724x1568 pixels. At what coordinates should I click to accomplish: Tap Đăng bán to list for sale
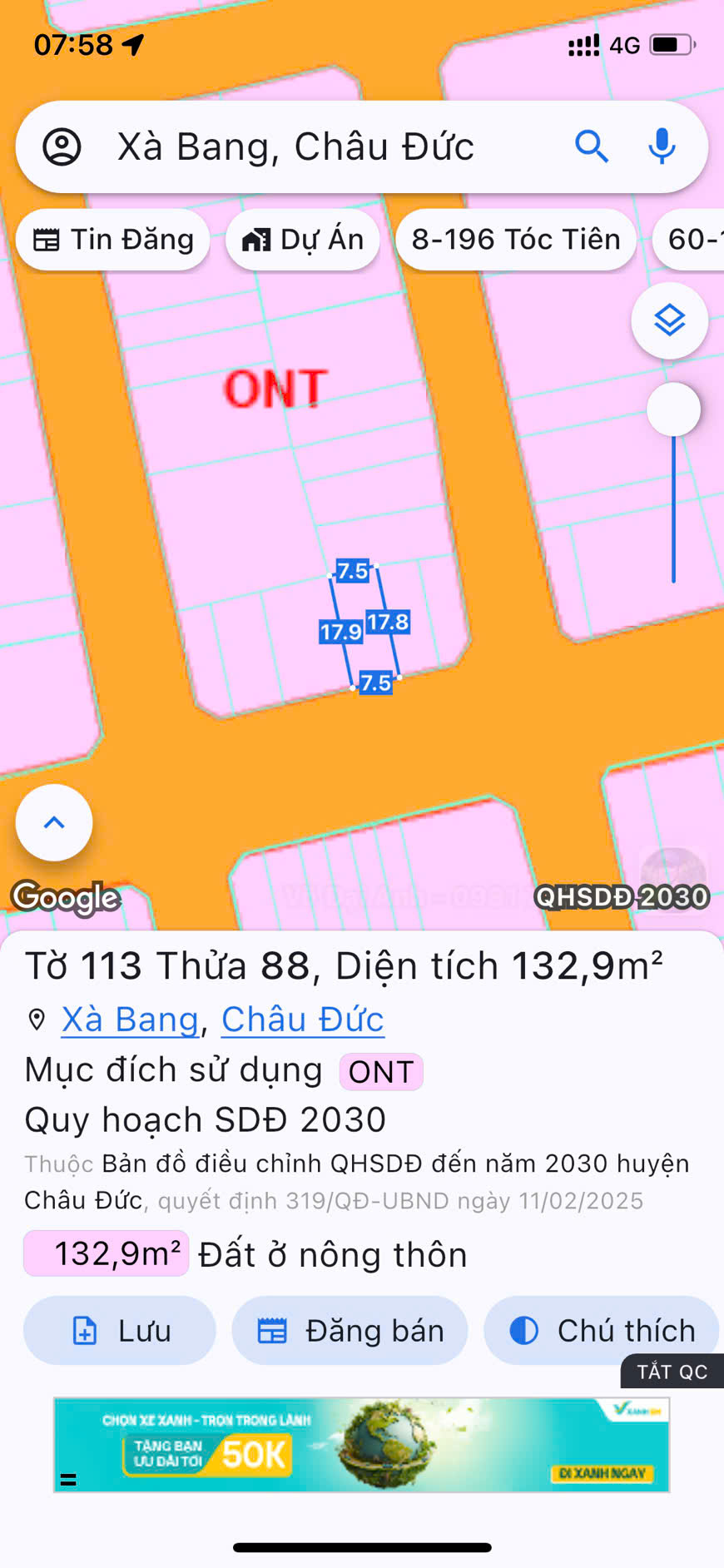(350, 1330)
